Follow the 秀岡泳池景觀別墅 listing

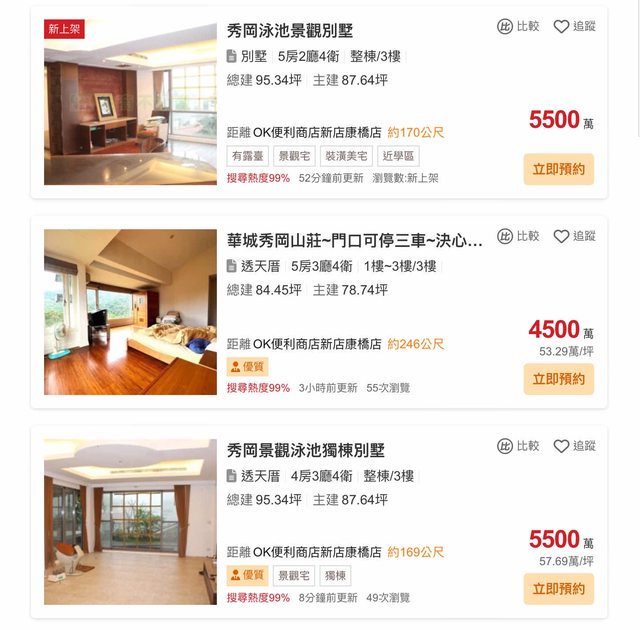(575, 27)
